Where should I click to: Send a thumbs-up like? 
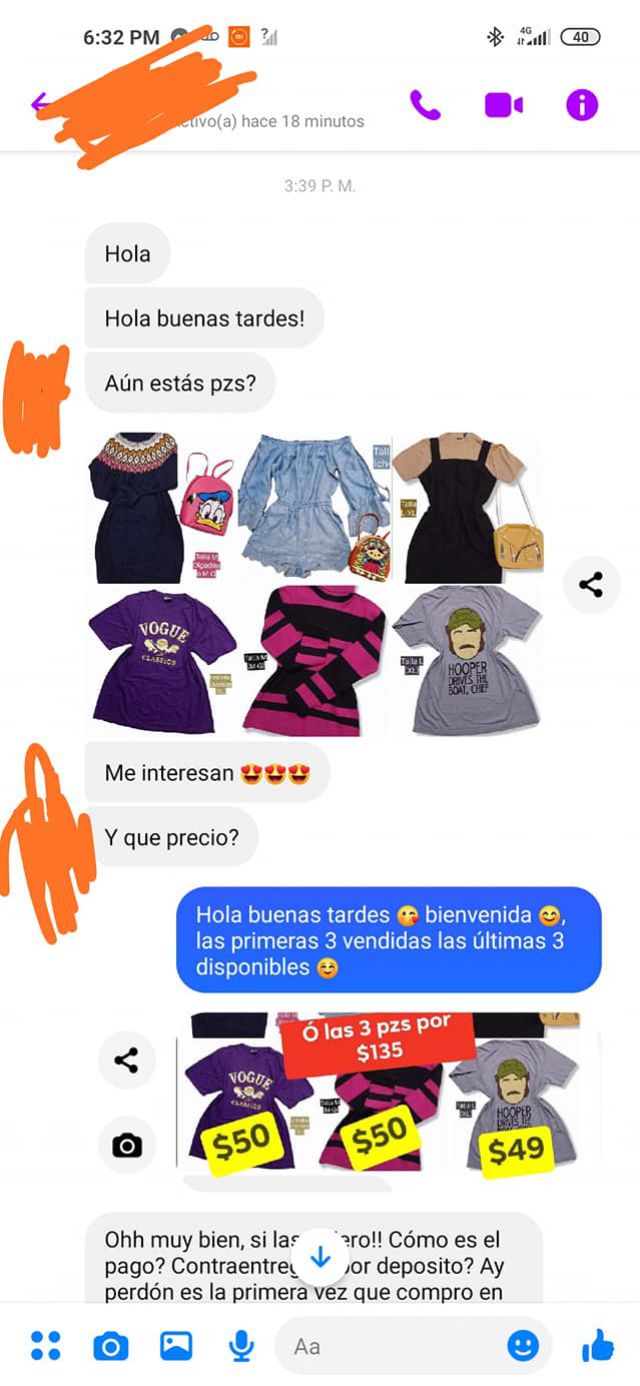coord(597,1346)
